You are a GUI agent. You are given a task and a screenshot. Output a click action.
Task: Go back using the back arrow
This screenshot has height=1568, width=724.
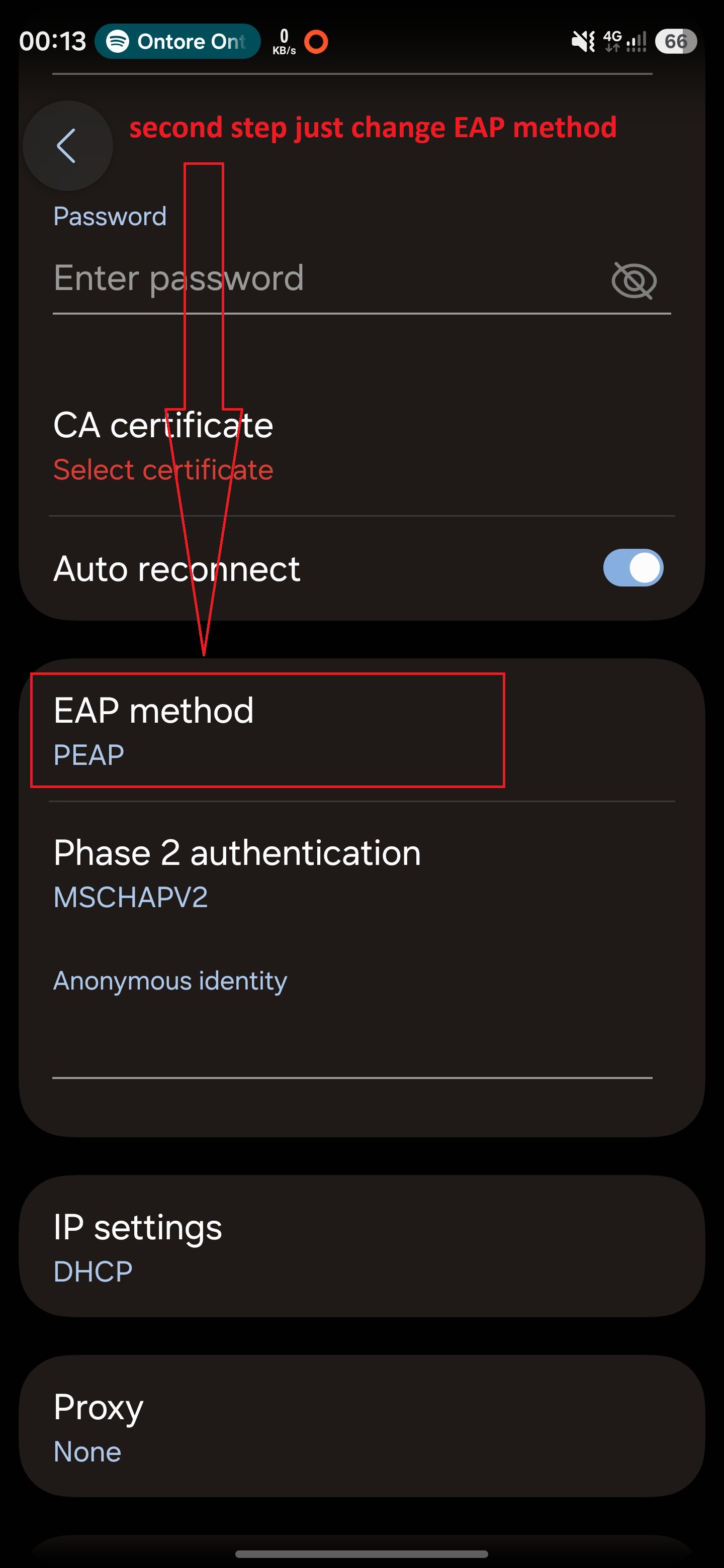[67, 145]
